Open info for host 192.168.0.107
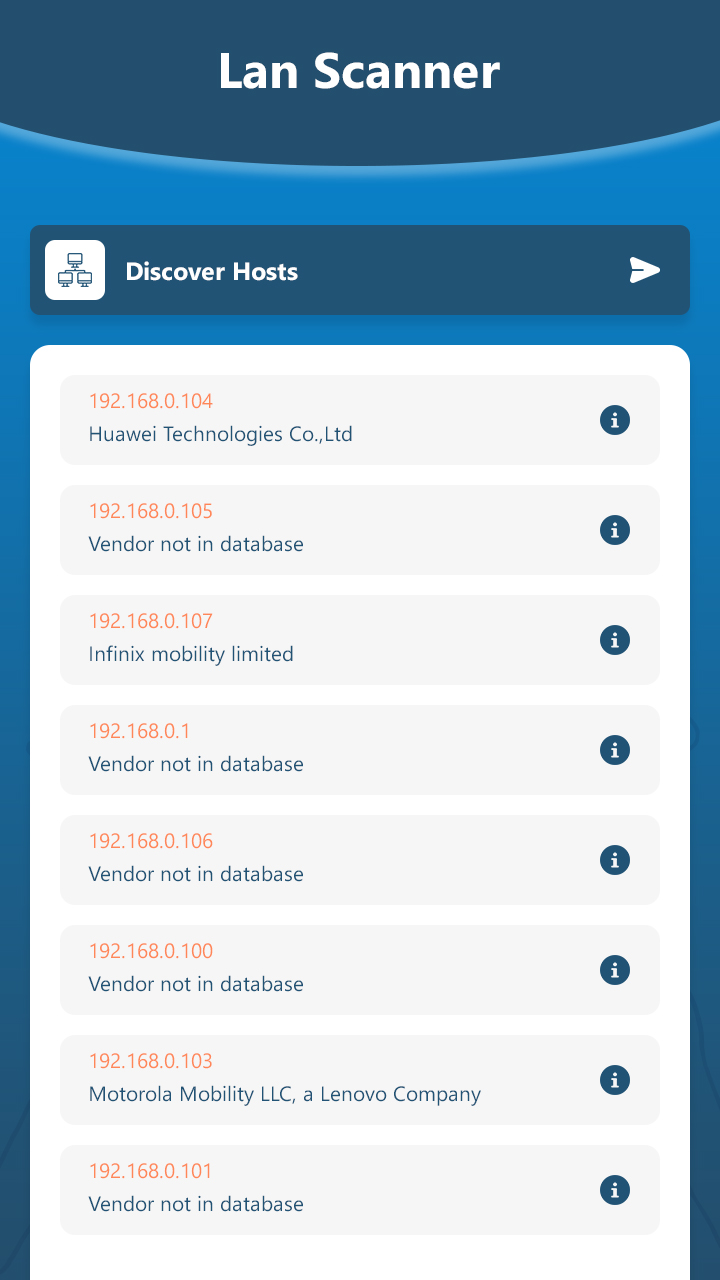This screenshot has height=1280, width=720. click(615, 640)
